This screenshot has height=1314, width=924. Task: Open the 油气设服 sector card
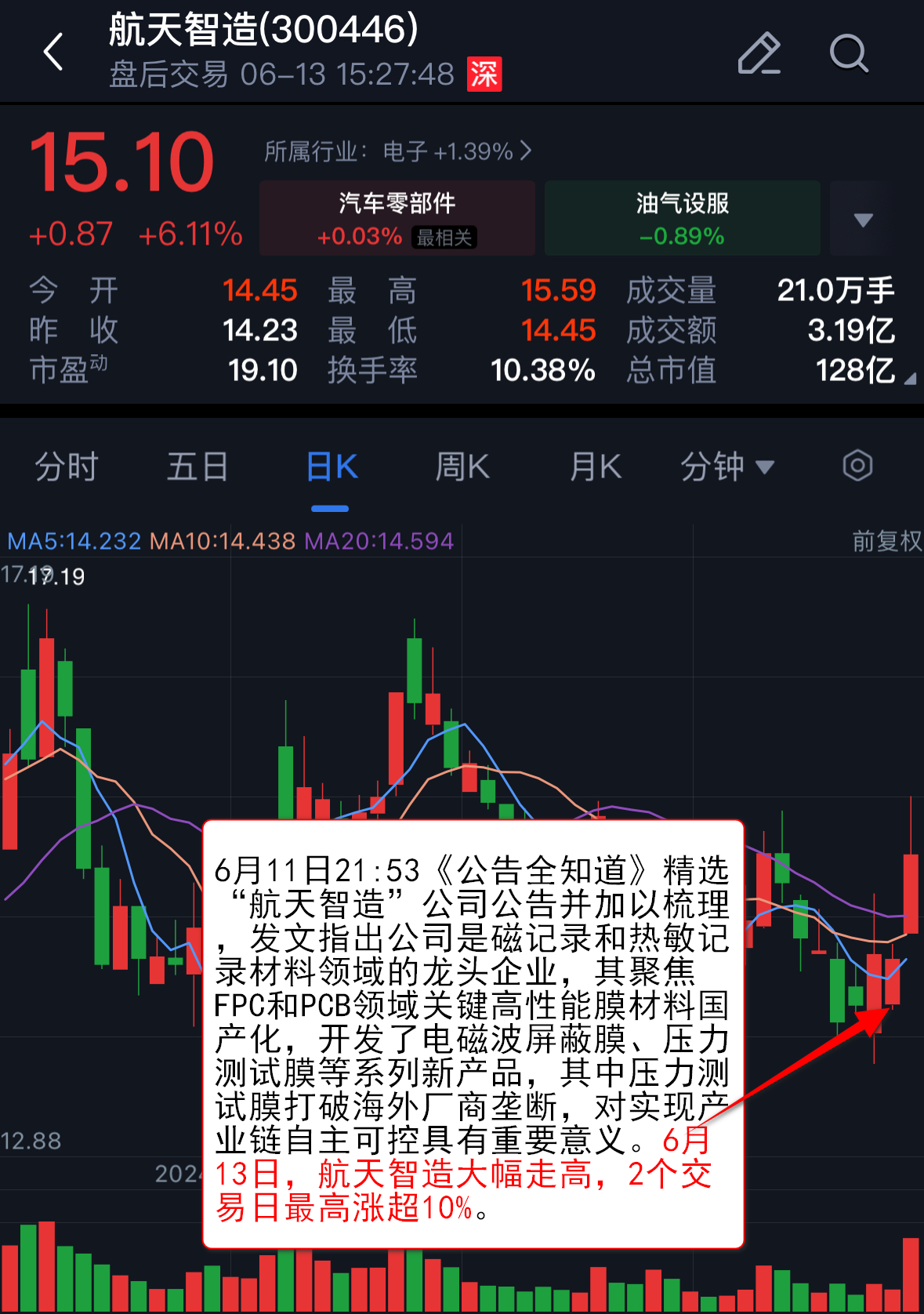[x=682, y=218]
